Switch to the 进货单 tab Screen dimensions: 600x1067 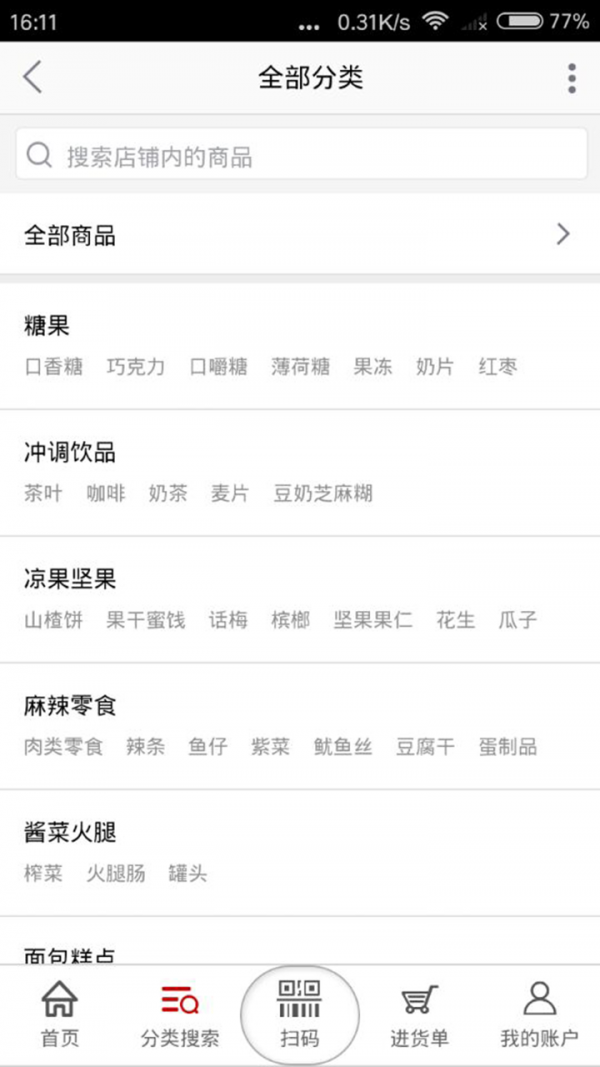(420, 1014)
